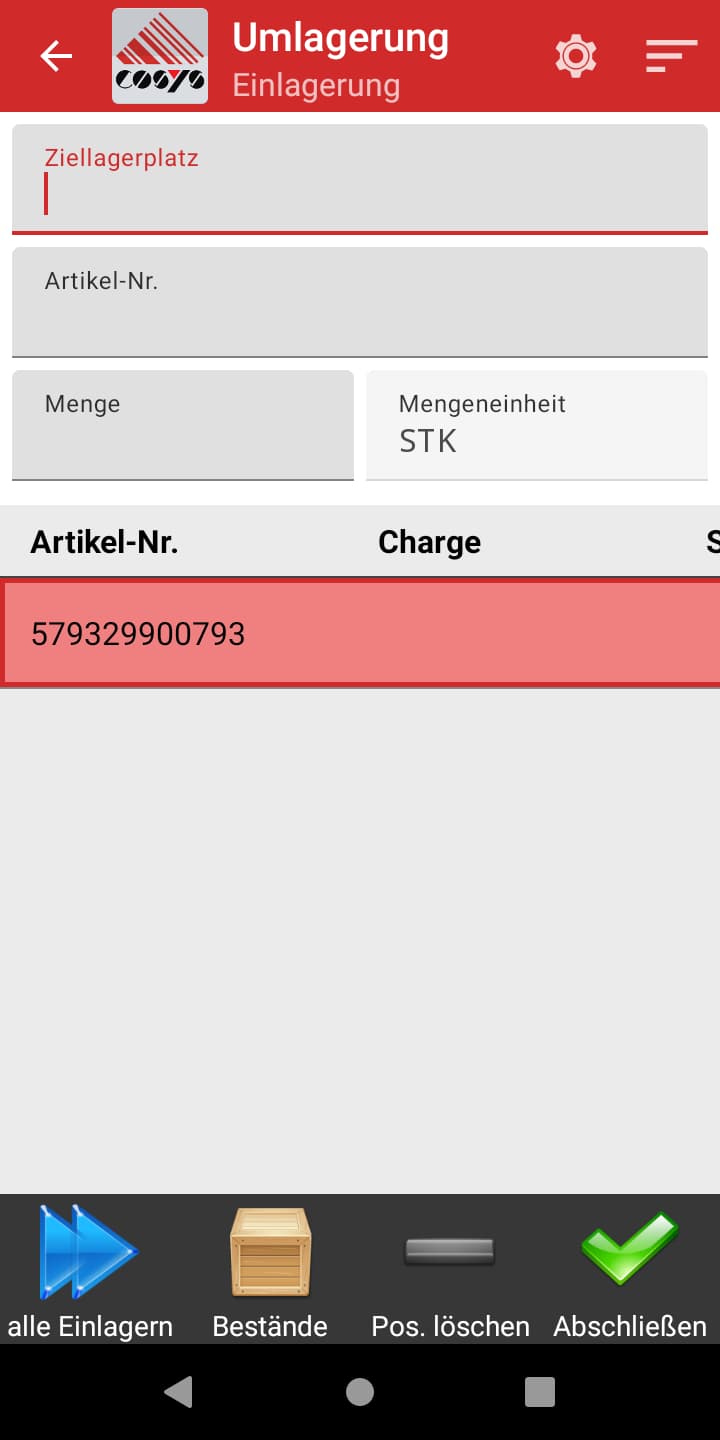Open the Mengeneinheit selector showing STK
720x1440 pixels.
(x=536, y=425)
